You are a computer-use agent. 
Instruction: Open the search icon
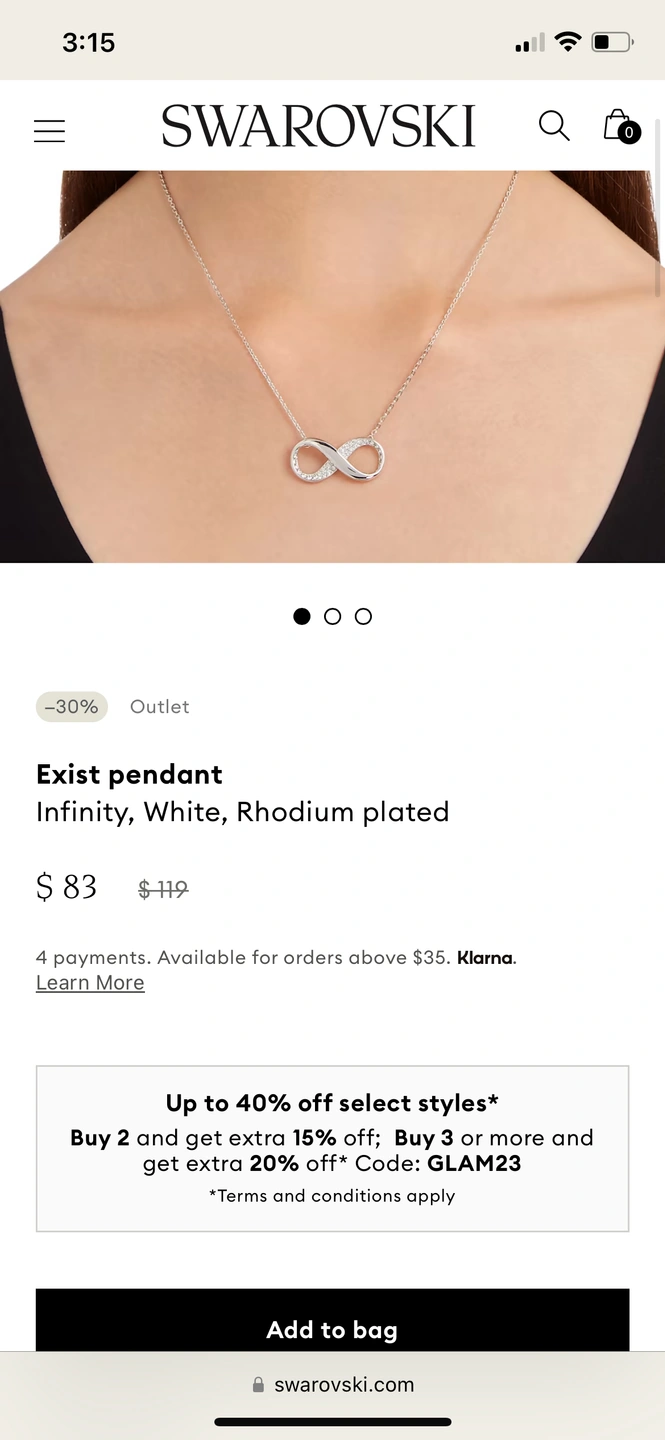coord(554,127)
